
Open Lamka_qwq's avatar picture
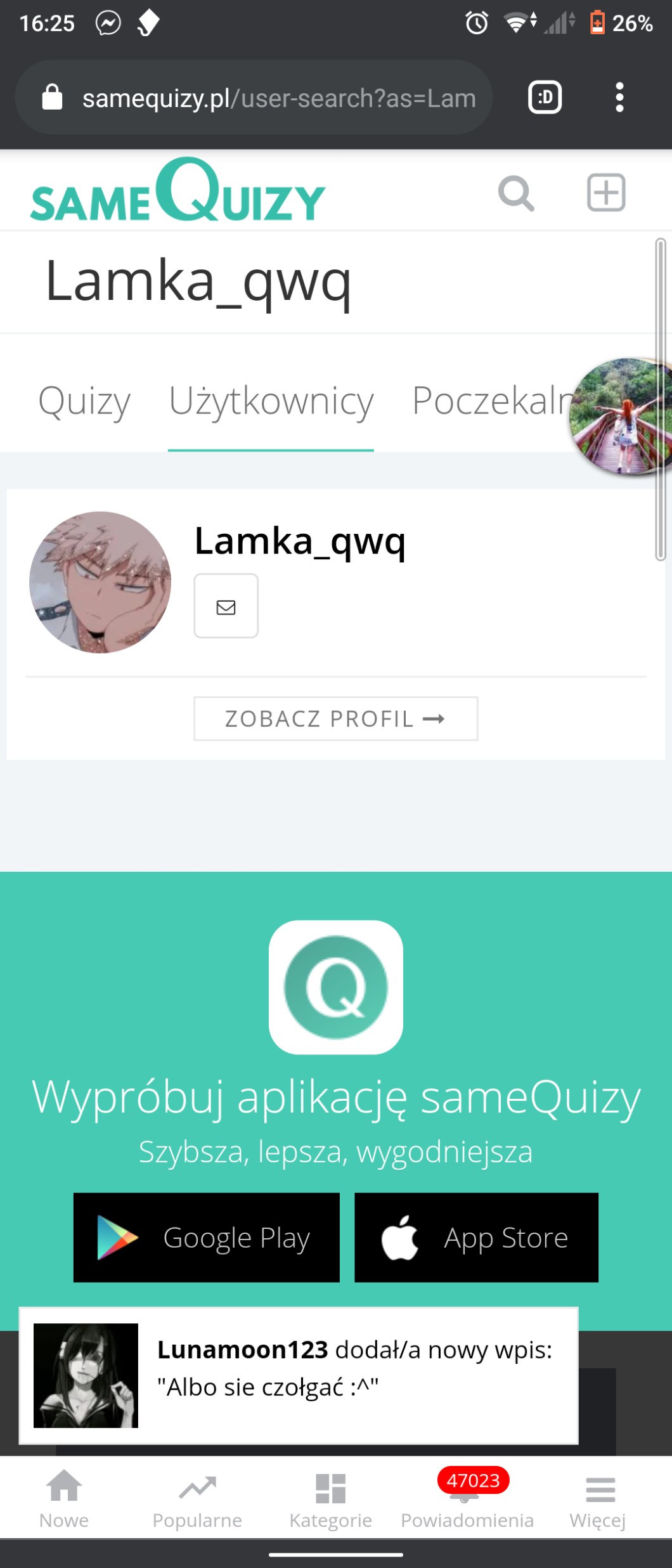(100, 582)
